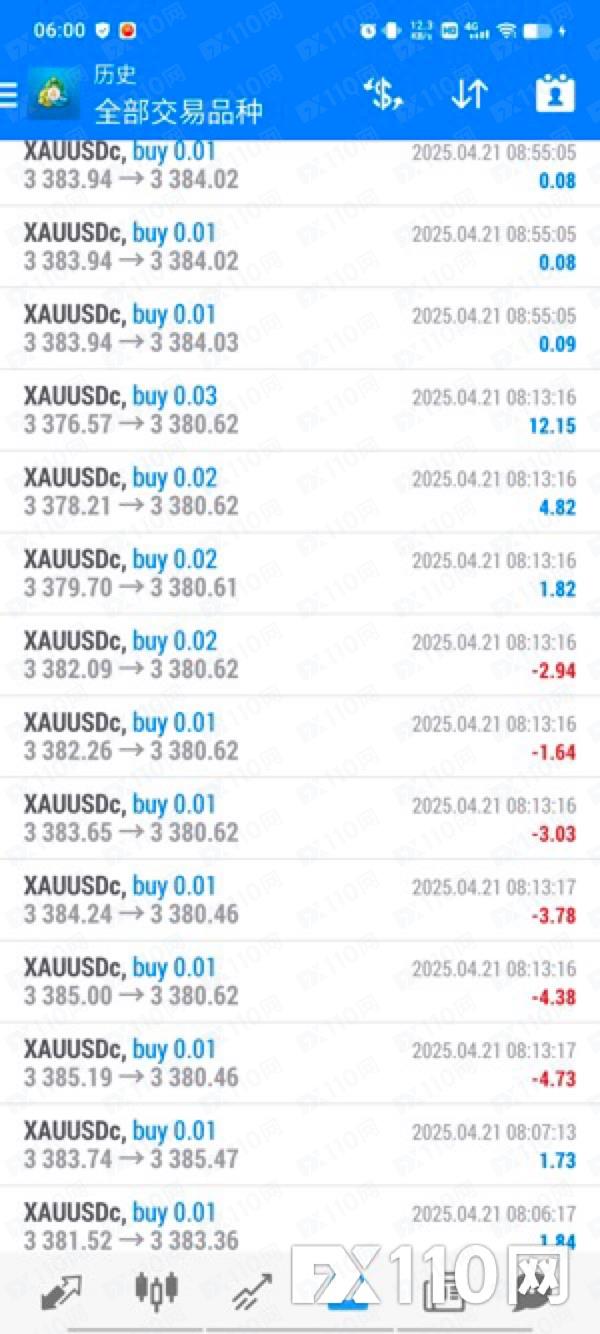The height and width of the screenshot is (1334, 600).
Task: Open the date range calendar icon
Action: [556, 94]
